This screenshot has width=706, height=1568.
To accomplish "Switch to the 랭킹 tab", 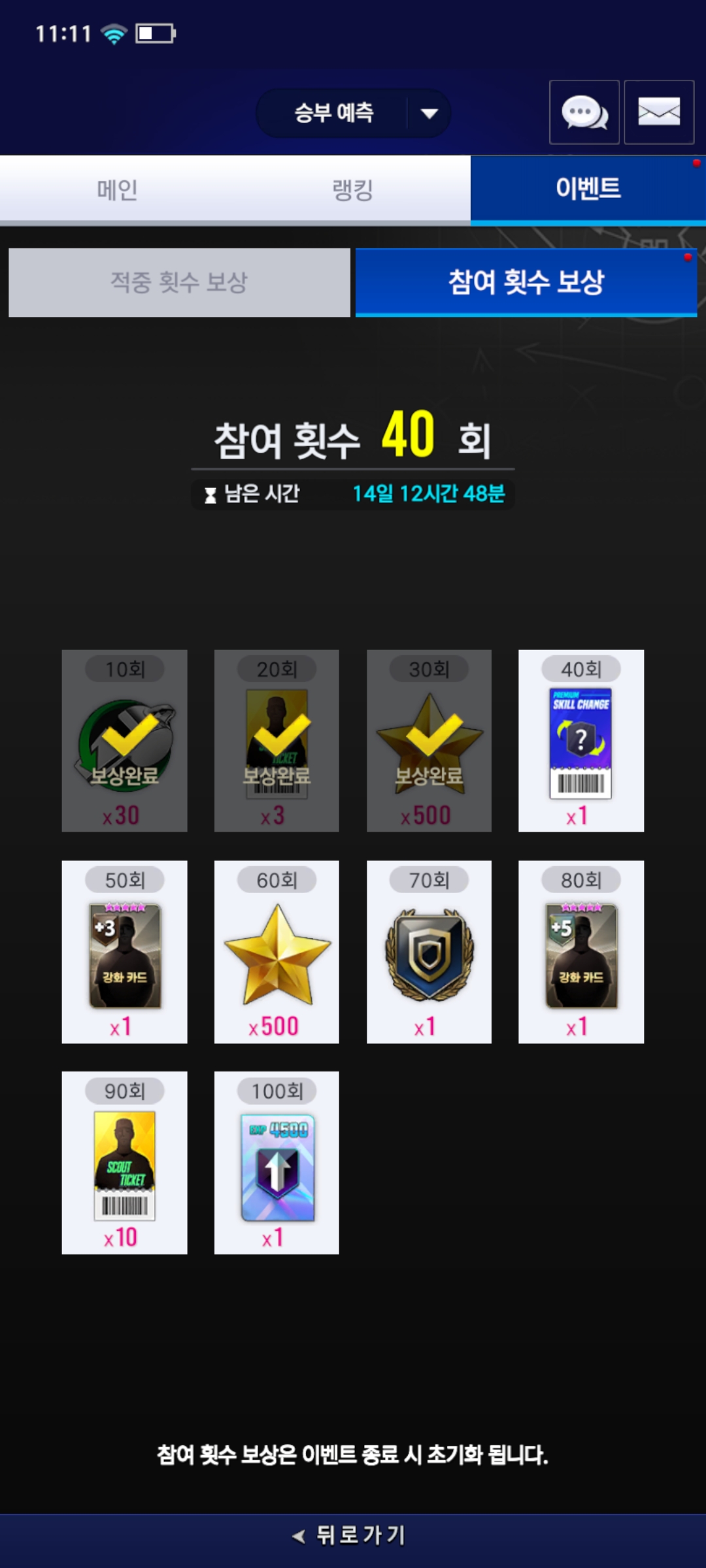I will click(x=353, y=190).
